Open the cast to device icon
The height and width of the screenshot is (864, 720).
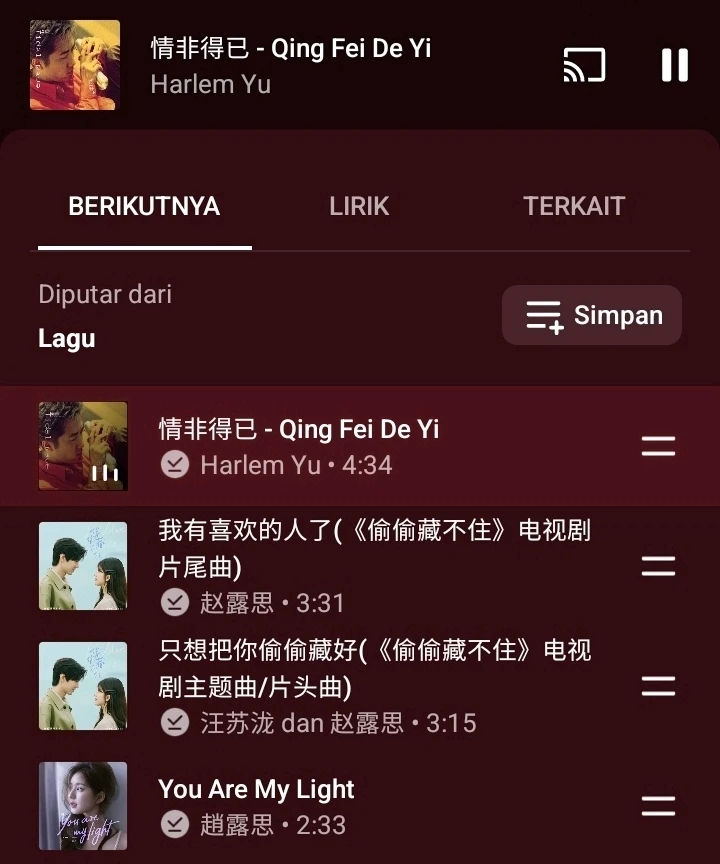click(x=585, y=65)
